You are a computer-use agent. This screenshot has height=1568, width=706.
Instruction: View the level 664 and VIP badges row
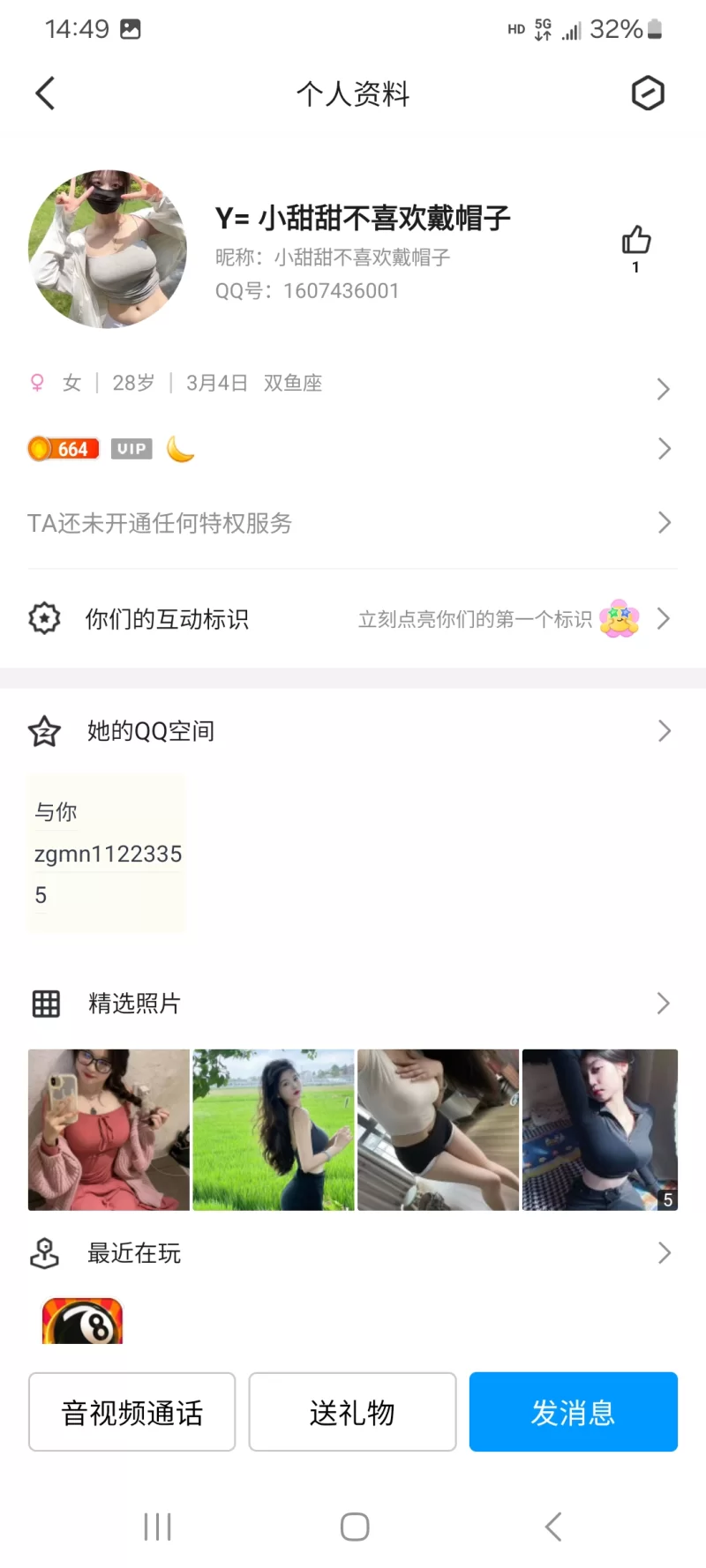353,449
